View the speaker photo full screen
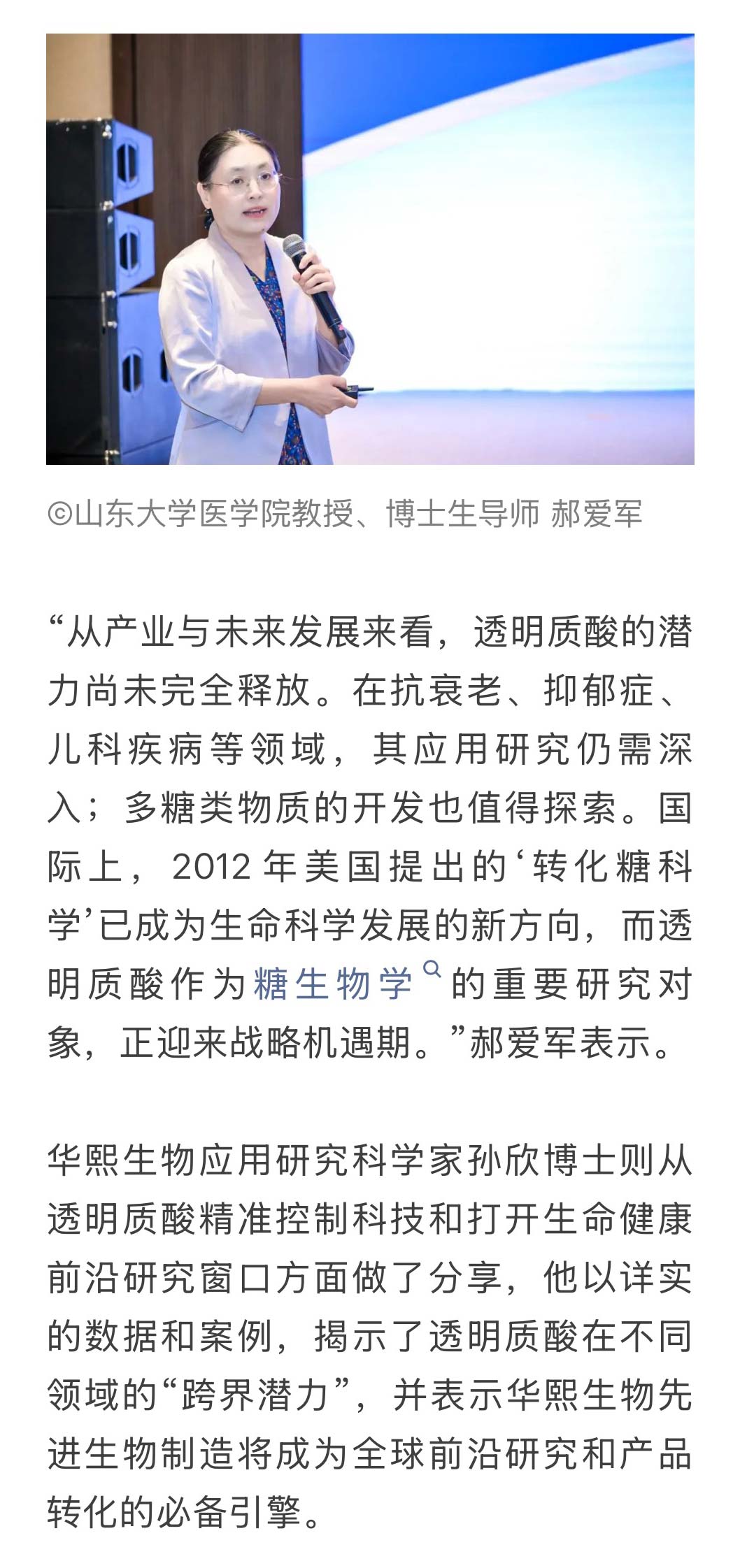The image size is (740, 1568). click(x=370, y=249)
